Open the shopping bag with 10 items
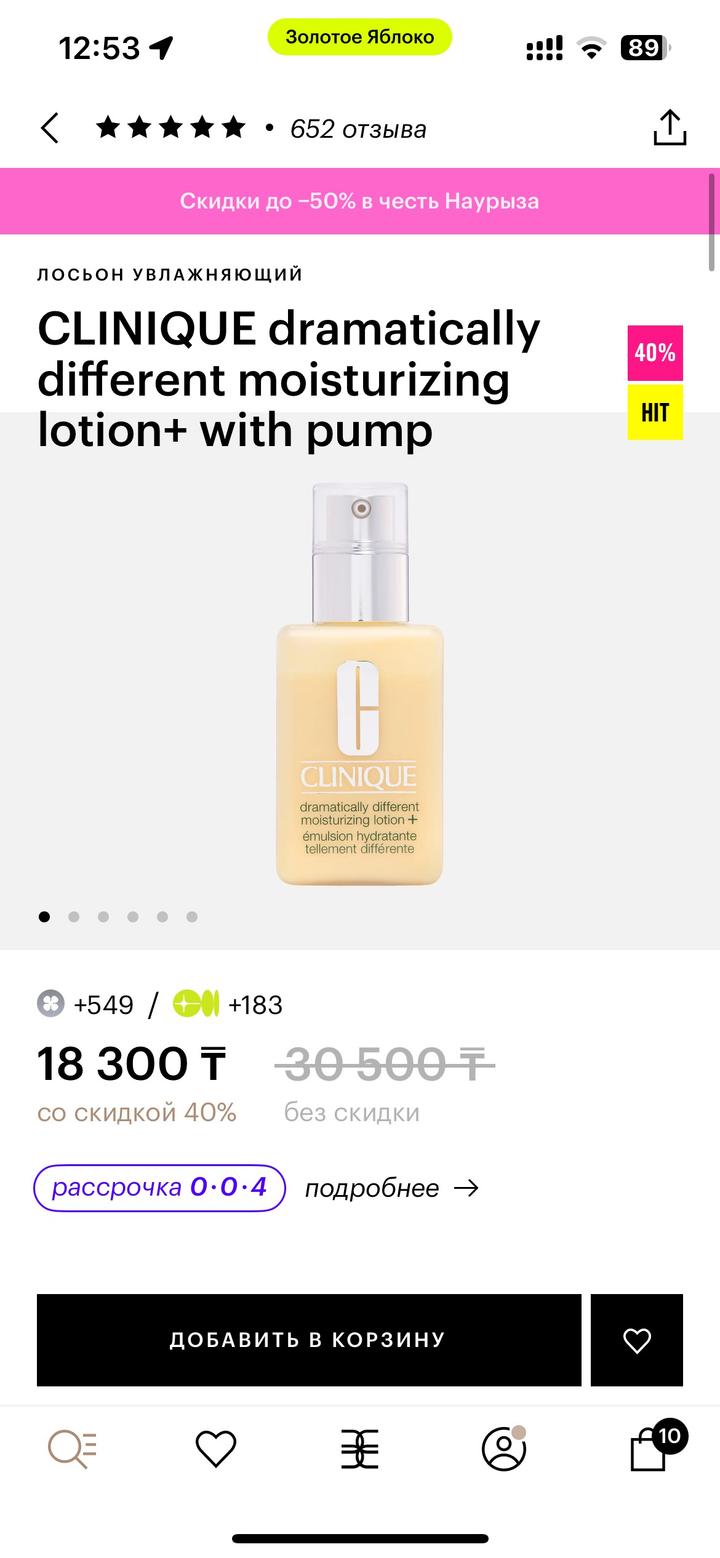This screenshot has width=720, height=1558. pyautogui.click(x=650, y=1449)
